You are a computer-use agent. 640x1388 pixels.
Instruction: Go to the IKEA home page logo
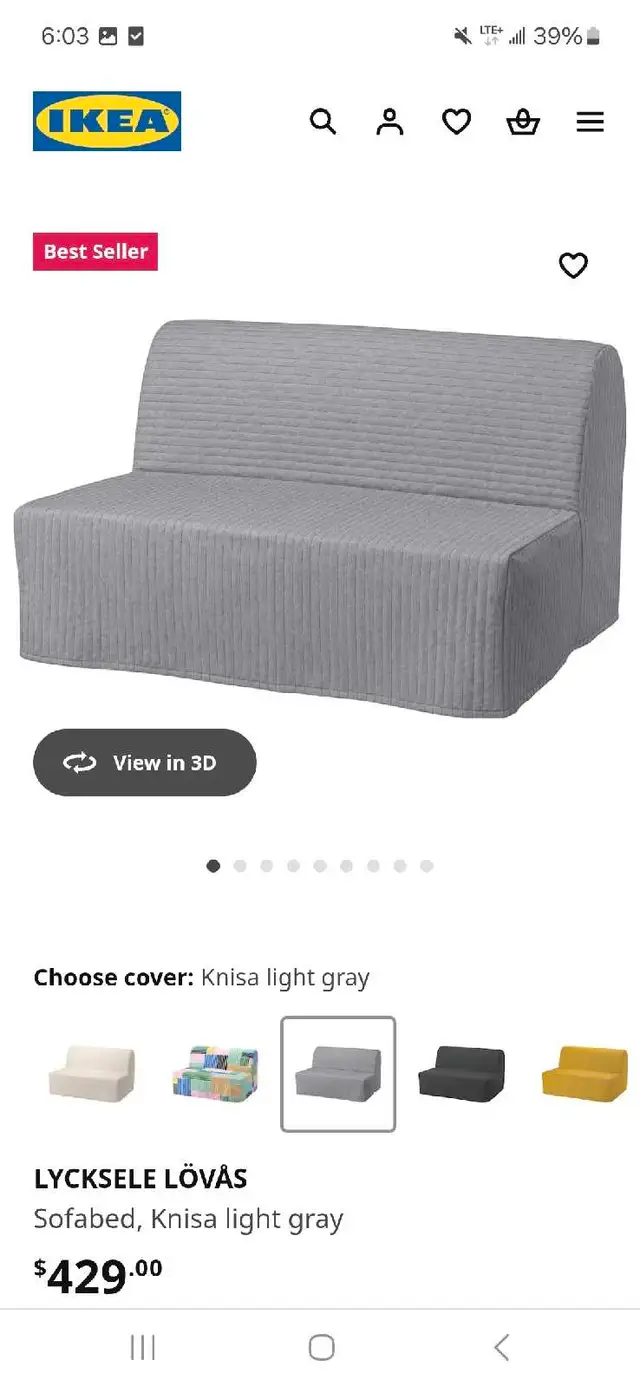[107, 121]
